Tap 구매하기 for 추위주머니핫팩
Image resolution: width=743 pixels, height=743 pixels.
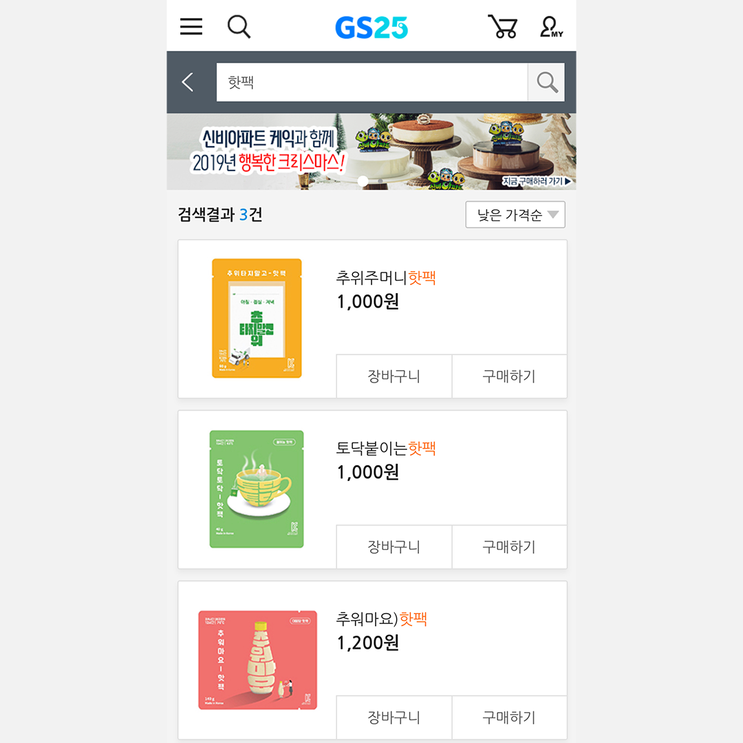click(x=509, y=376)
